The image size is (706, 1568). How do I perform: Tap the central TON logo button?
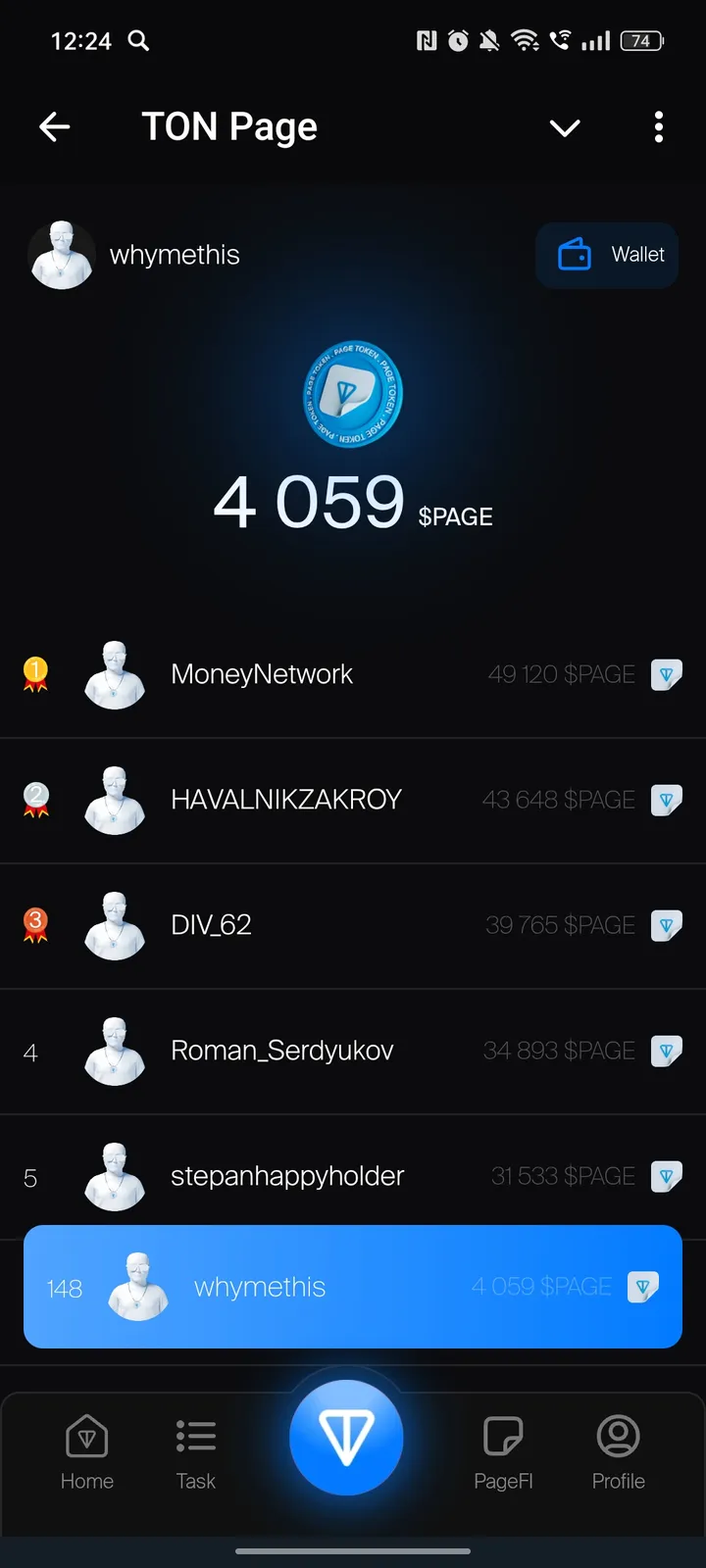click(346, 1436)
